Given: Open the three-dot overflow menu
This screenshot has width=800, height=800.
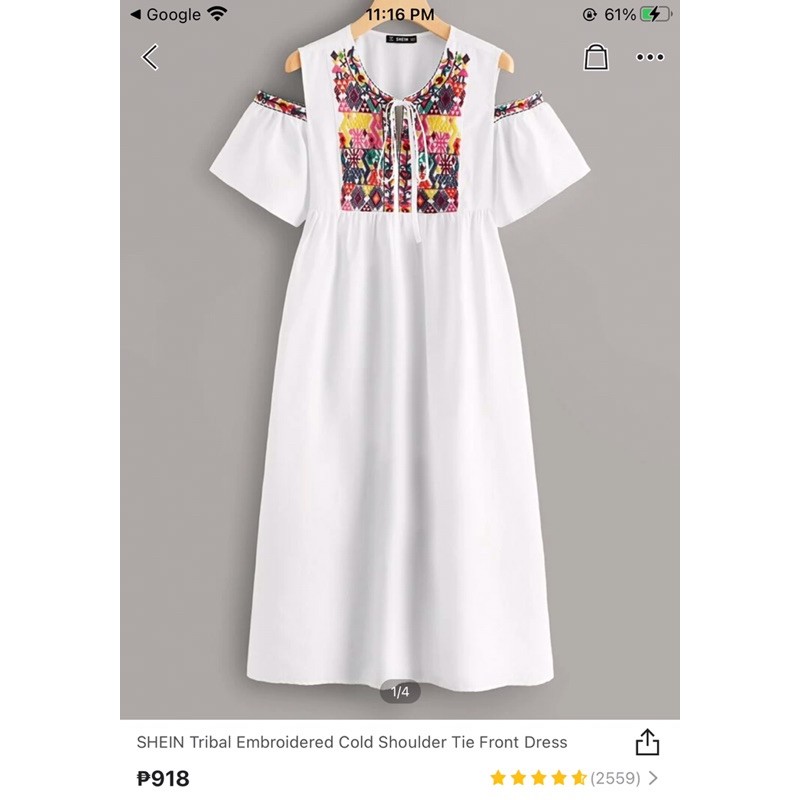Looking at the screenshot, I should [x=650, y=57].
